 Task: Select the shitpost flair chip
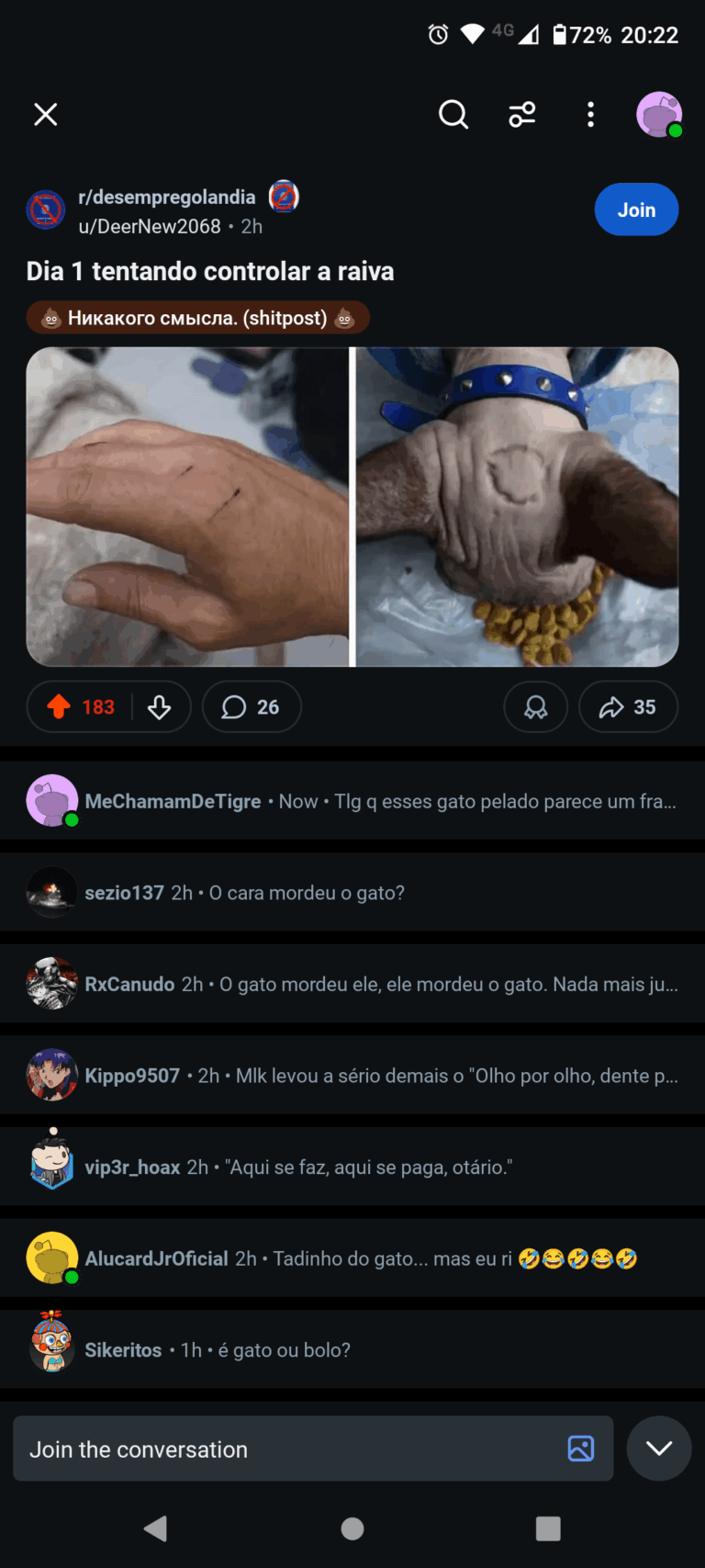[197, 318]
